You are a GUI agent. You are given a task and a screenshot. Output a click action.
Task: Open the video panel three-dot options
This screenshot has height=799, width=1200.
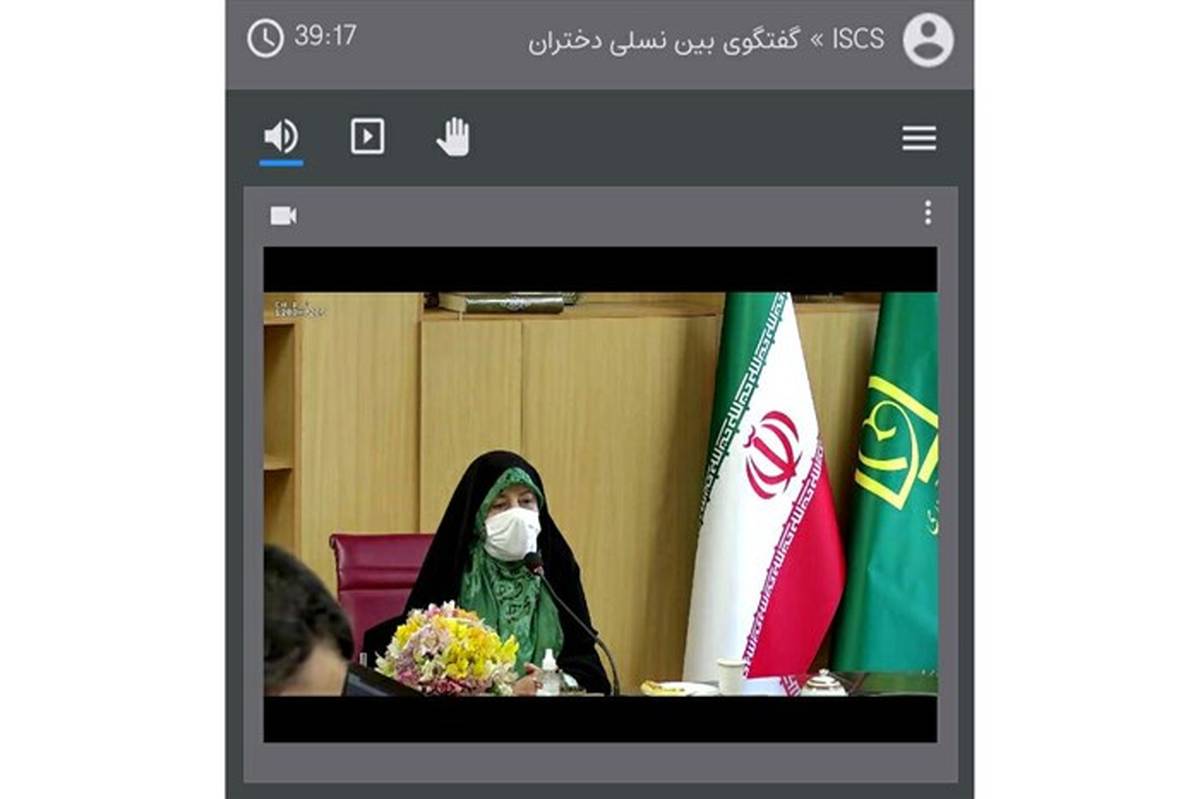(928, 213)
